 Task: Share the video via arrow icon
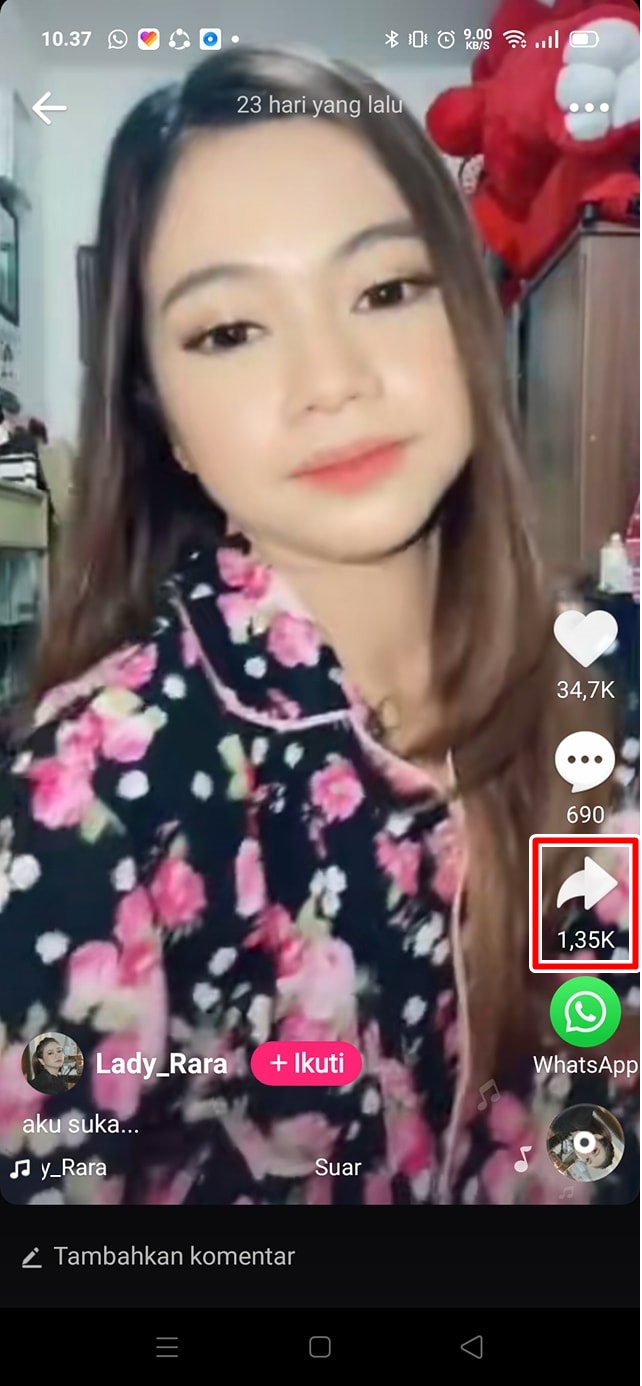click(x=585, y=889)
